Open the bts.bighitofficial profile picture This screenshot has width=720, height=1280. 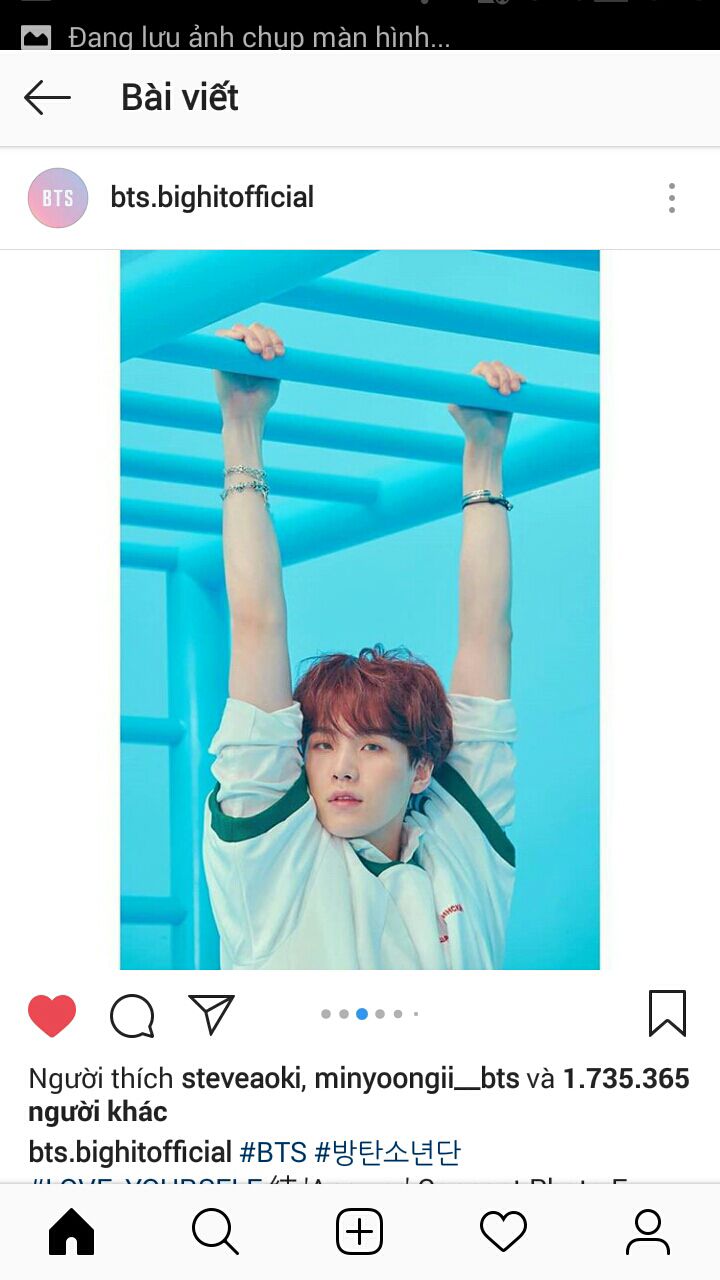58,198
